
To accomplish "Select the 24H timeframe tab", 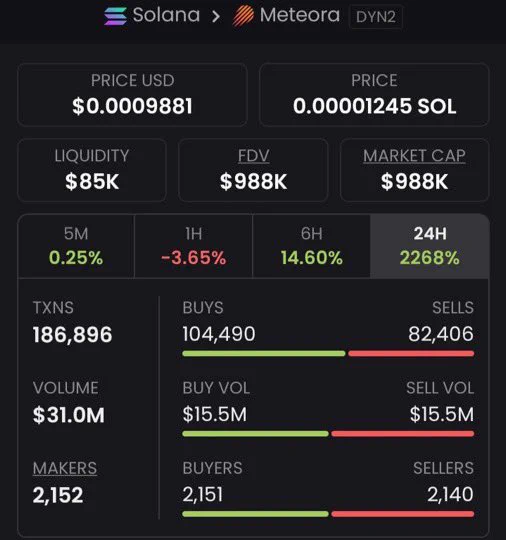I will (430, 246).
